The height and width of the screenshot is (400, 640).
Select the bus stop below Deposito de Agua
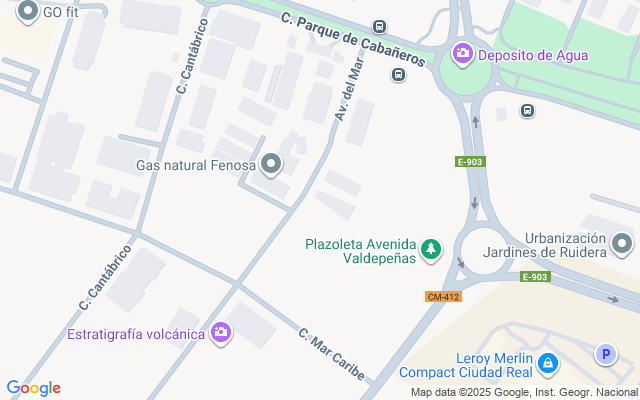tap(527, 110)
